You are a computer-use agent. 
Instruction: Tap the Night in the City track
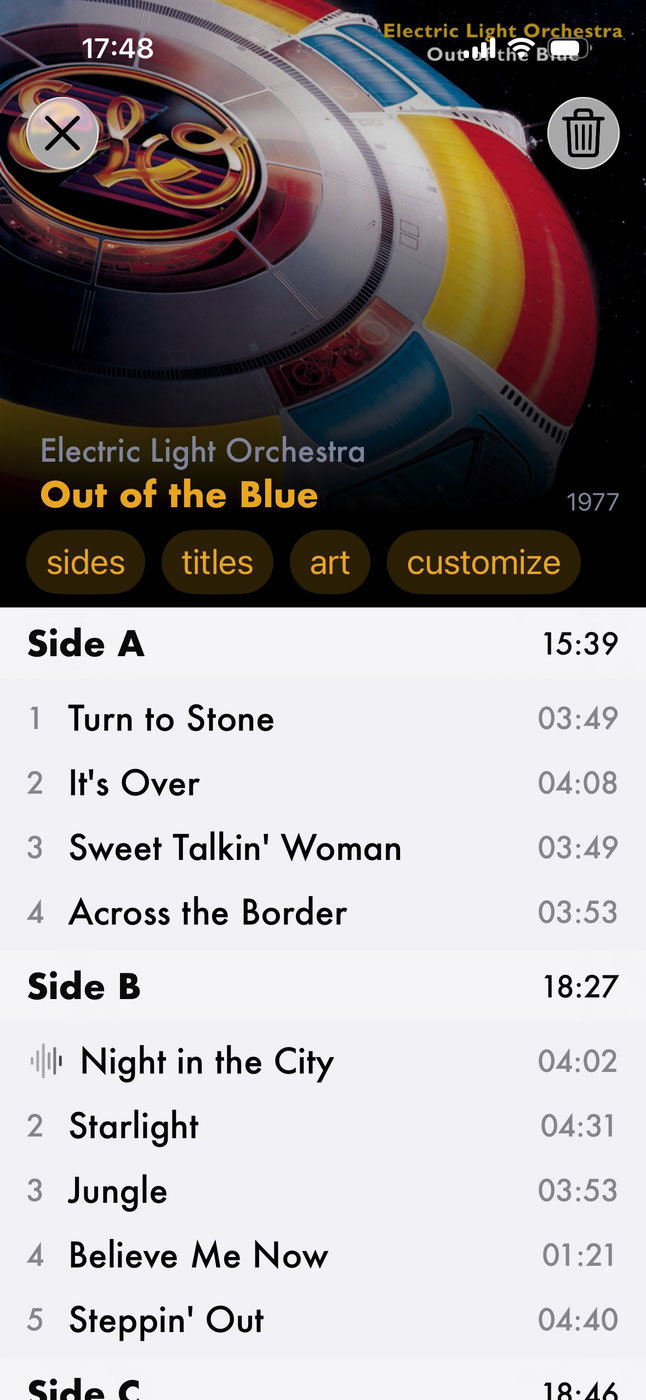pyautogui.click(x=206, y=1061)
